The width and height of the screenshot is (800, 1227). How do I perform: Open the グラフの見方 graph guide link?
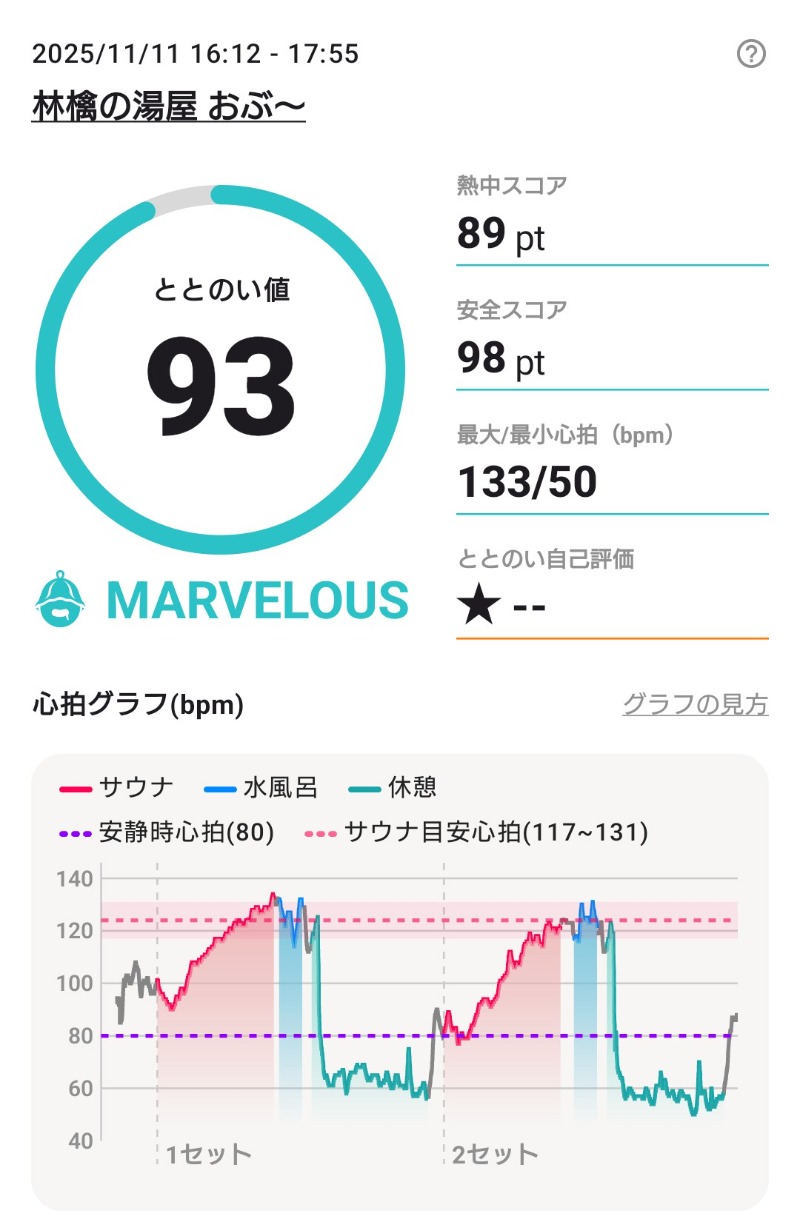(695, 705)
